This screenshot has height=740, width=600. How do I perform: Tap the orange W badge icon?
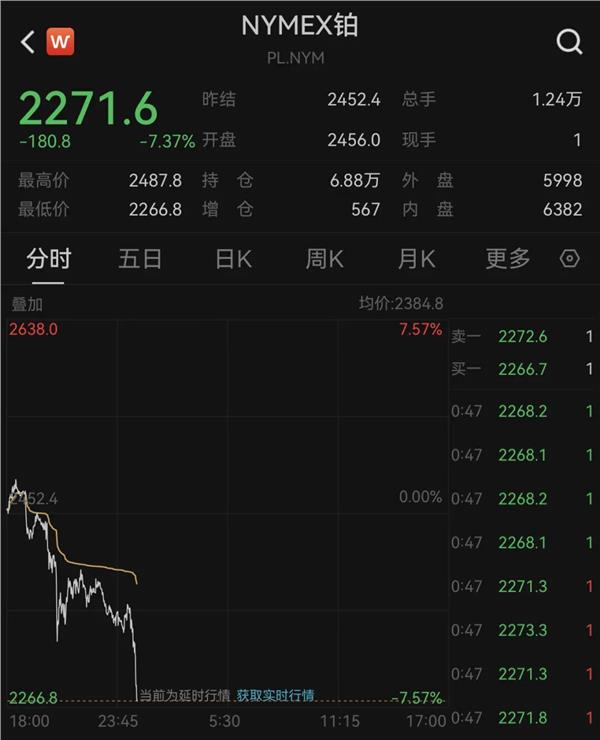click(x=60, y=41)
